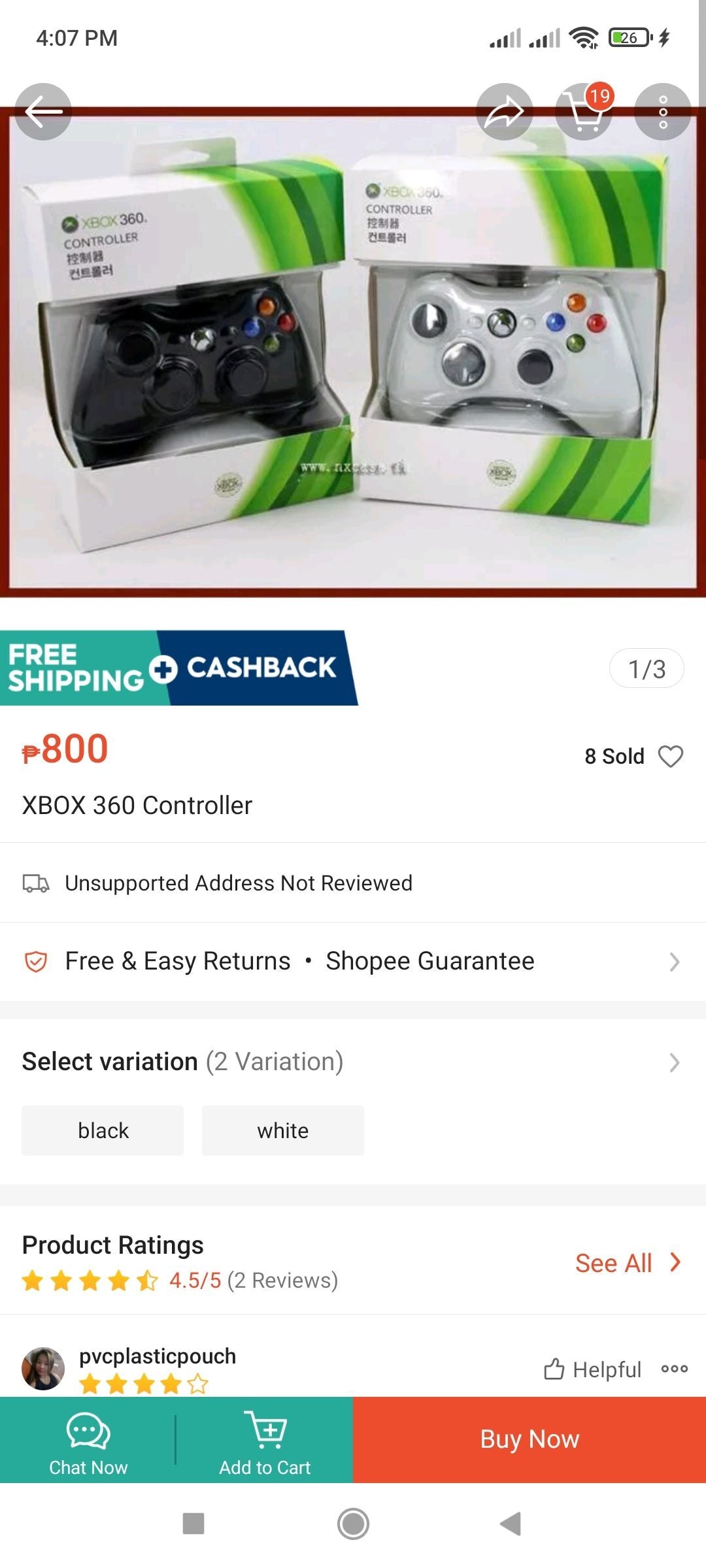Viewport: 706px width, 1568px height.
Task: Add to Cart
Action: pos(265,1441)
